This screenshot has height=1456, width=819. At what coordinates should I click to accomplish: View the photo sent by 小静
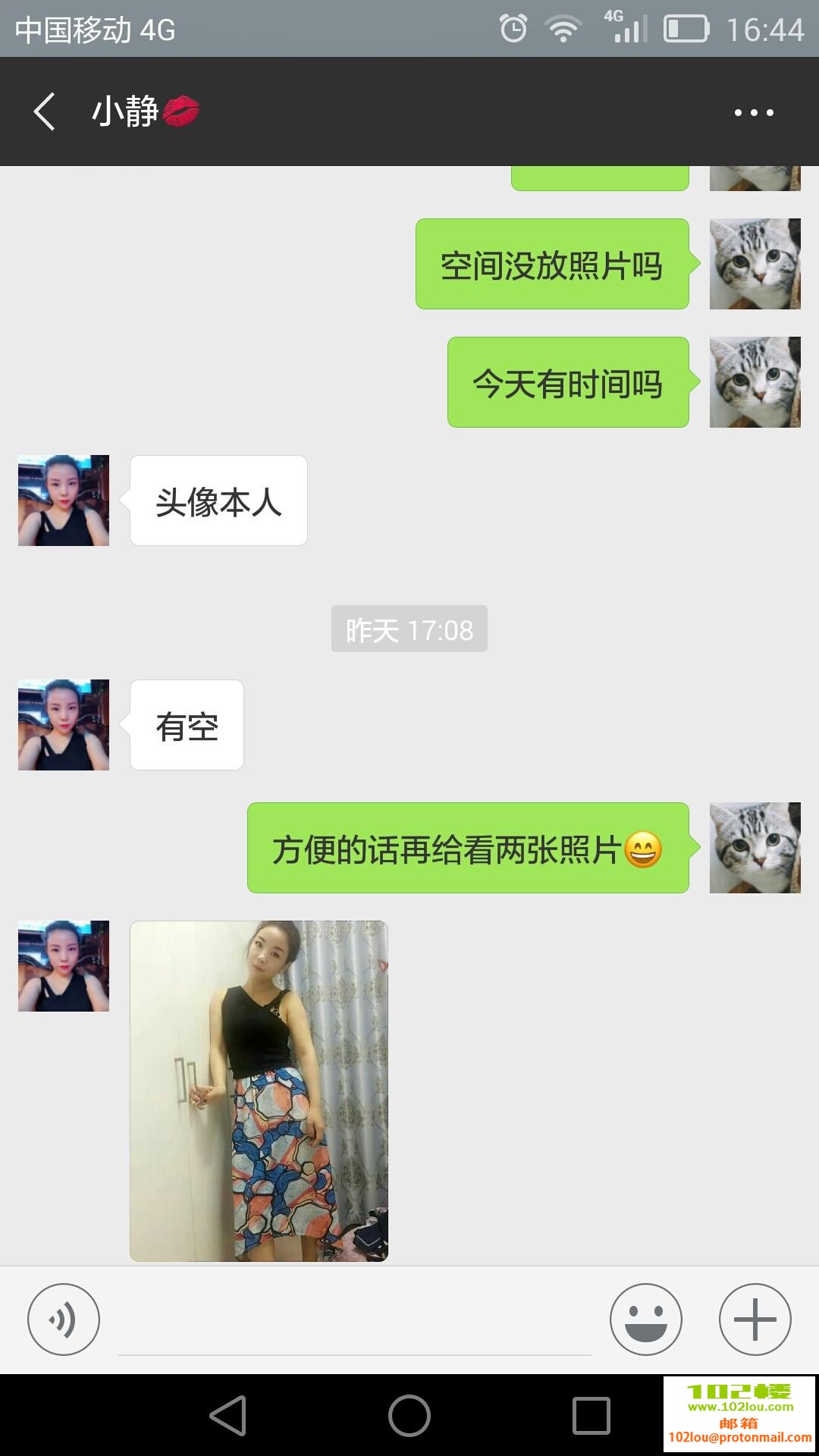[259, 1090]
